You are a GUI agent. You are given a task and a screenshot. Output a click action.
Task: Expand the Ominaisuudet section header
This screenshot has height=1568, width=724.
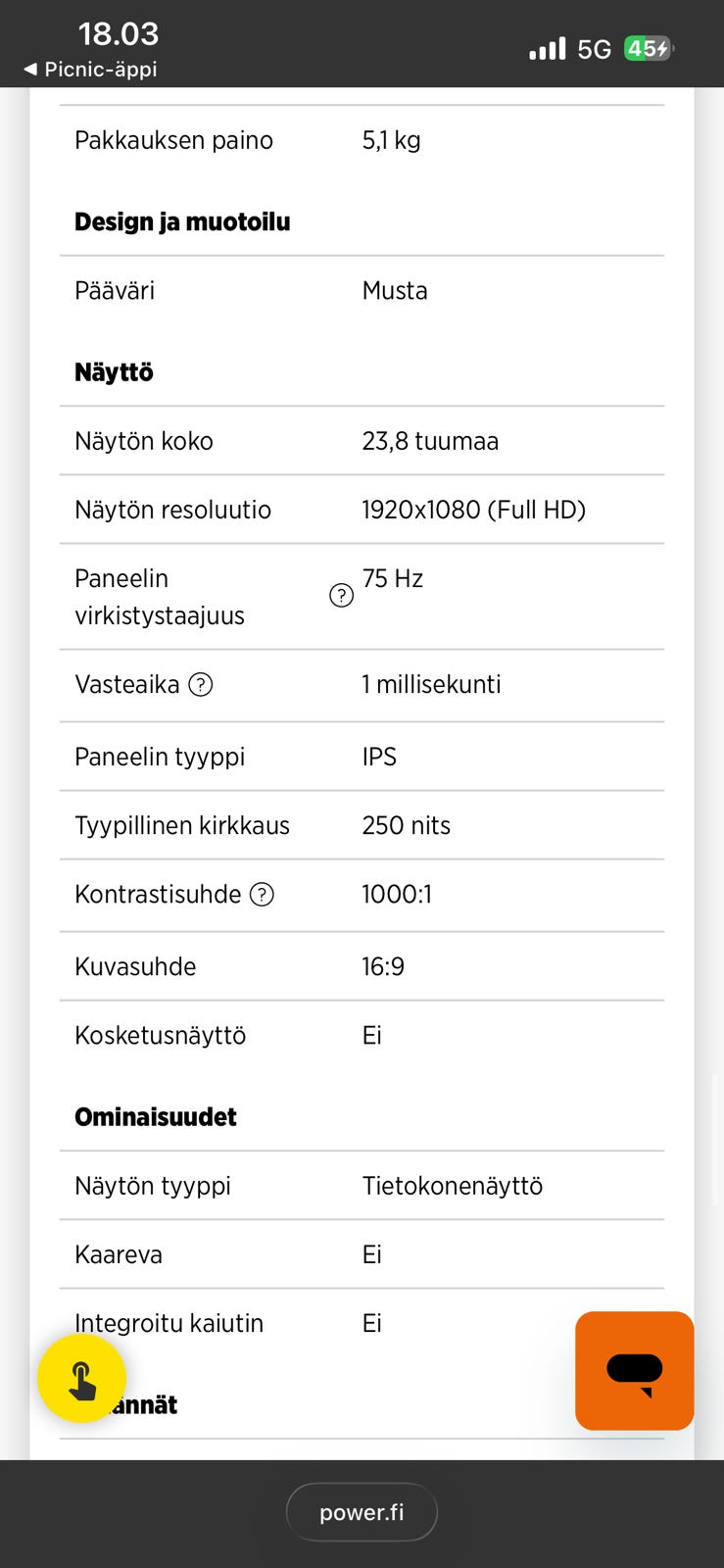tap(155, 1116)
